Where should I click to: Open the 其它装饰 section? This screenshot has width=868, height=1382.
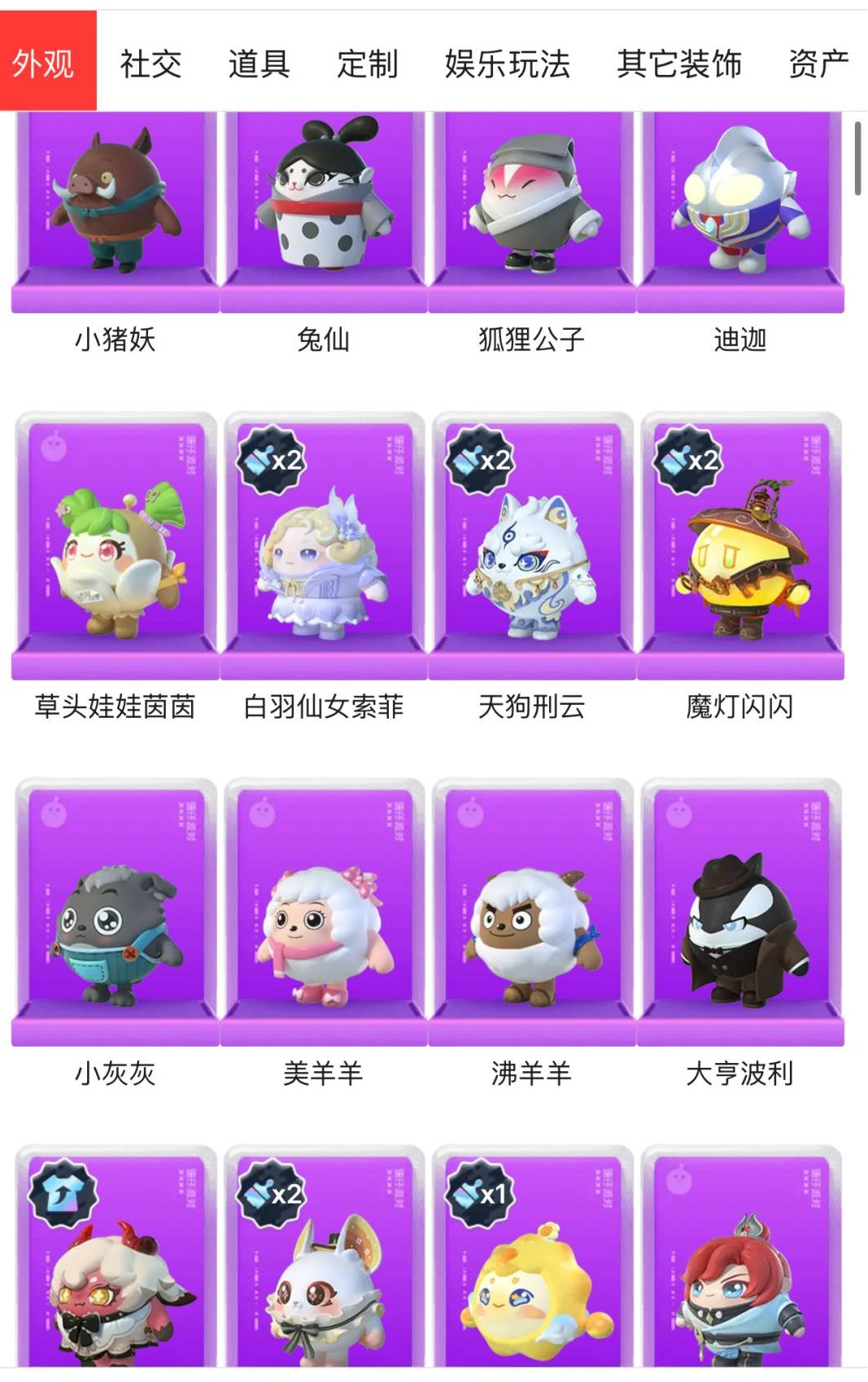pos(680,67)
